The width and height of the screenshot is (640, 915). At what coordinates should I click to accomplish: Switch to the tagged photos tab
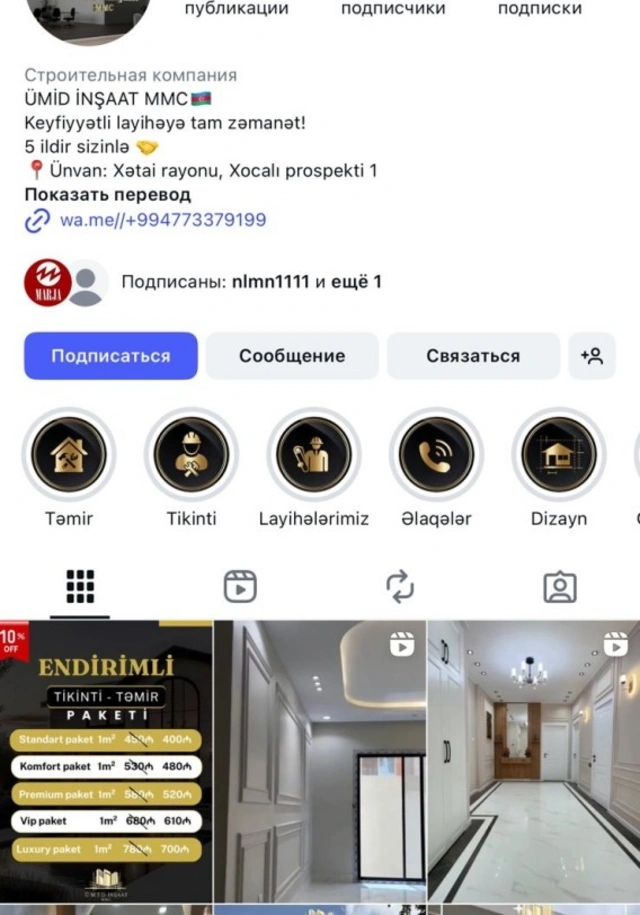point(560,586)
